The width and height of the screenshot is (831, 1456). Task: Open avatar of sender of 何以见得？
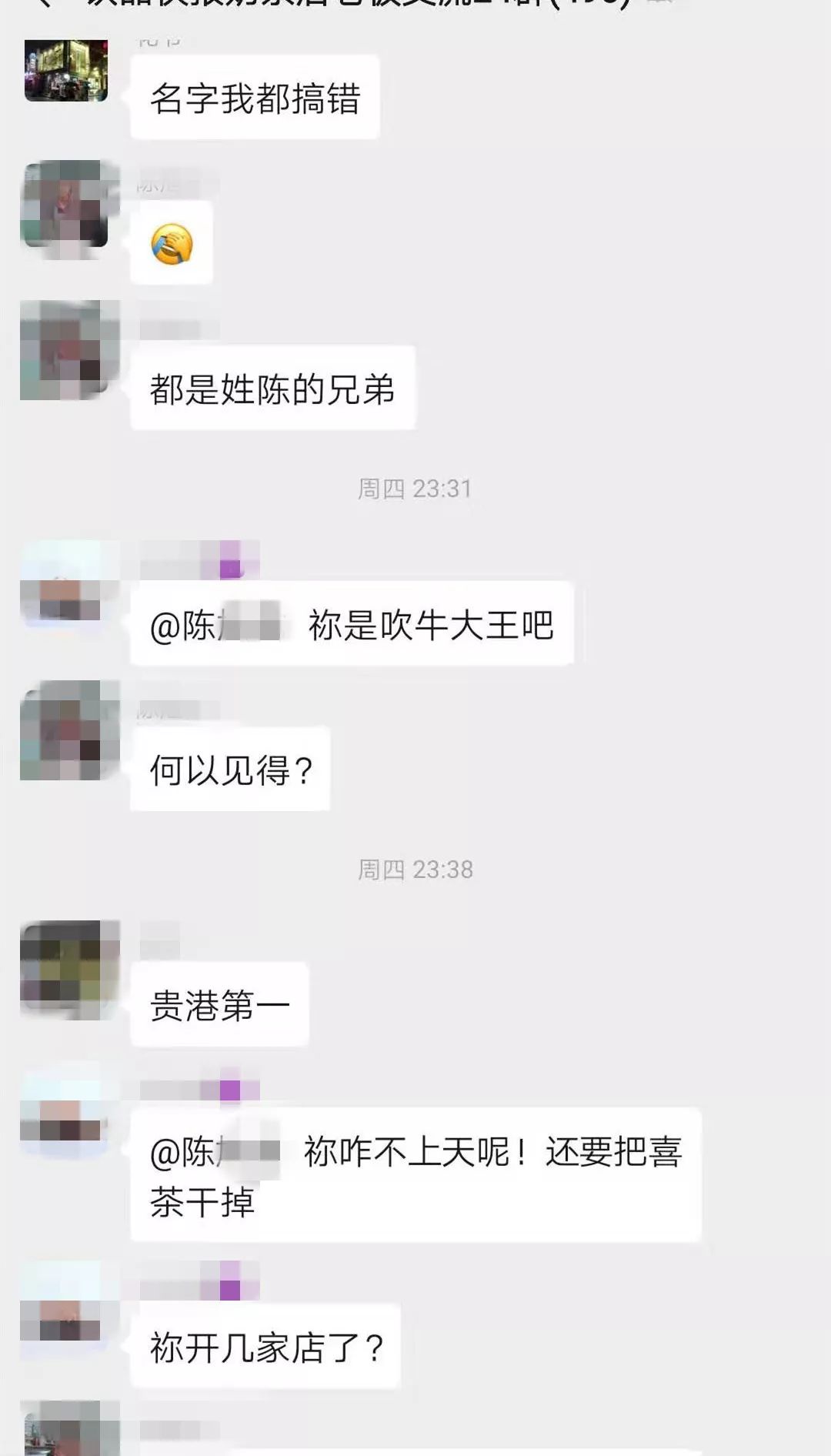pos(66,731)
